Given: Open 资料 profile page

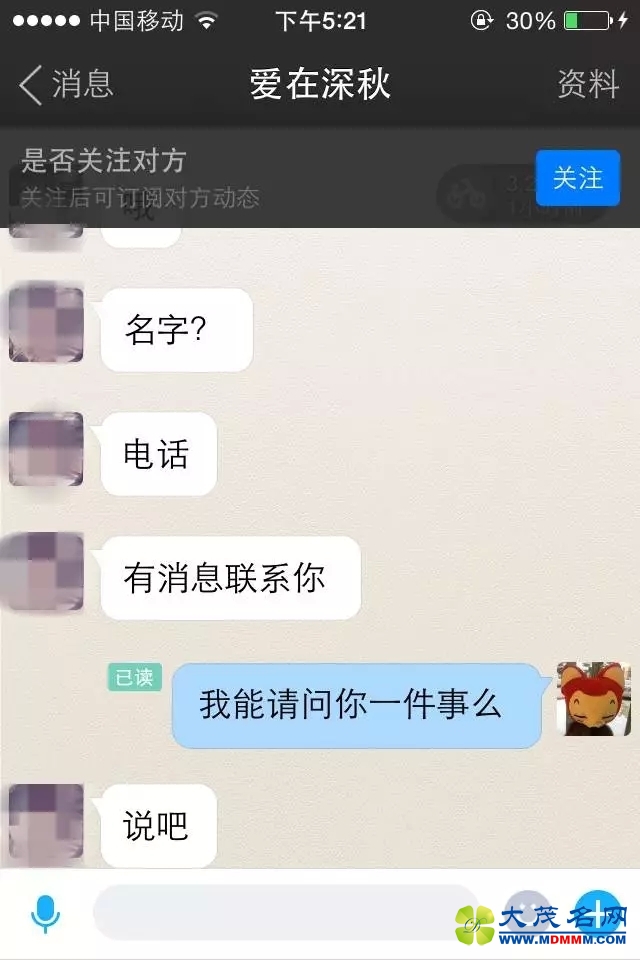Looking at the screenshot, I should (x=588, y=85).
